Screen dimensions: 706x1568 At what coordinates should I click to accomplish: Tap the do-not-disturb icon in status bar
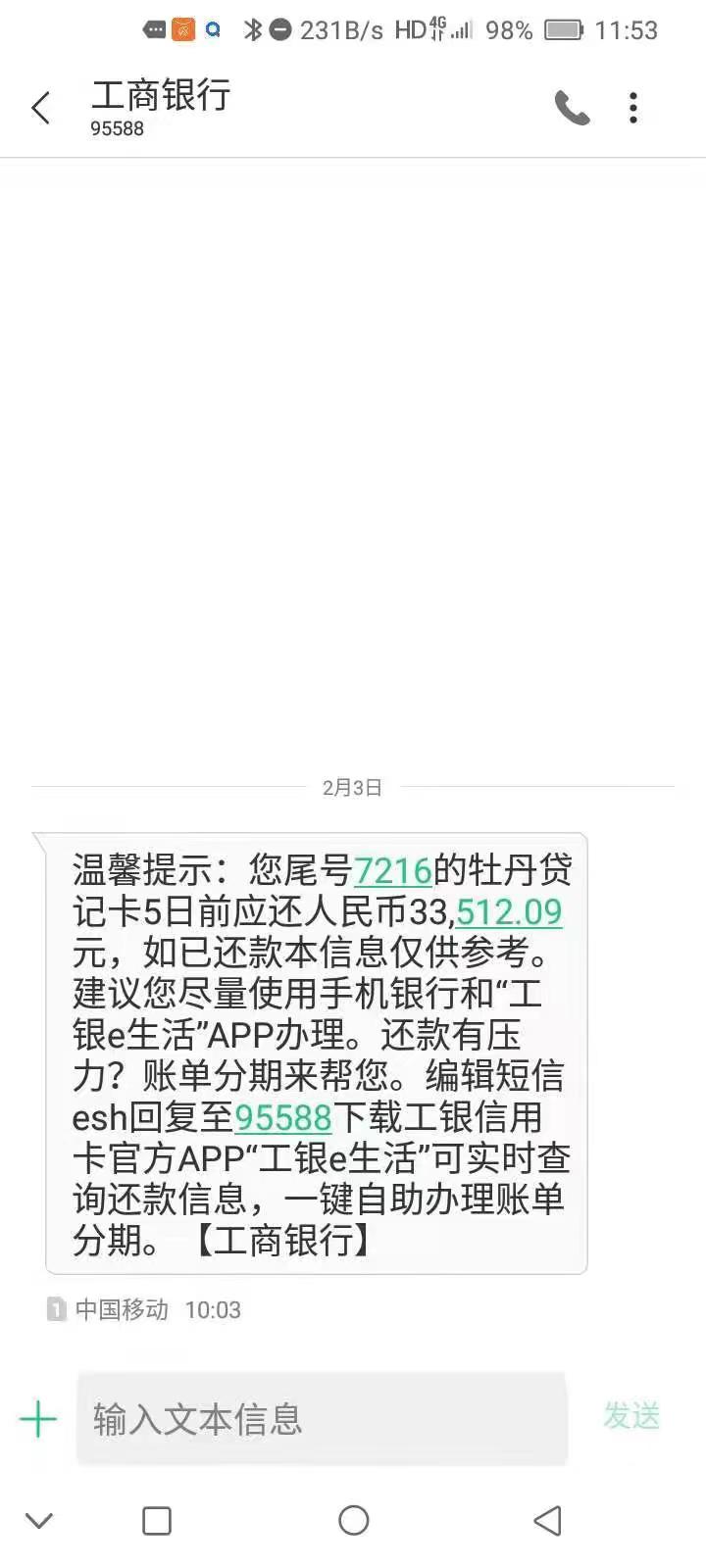click(x=281, y=29)
